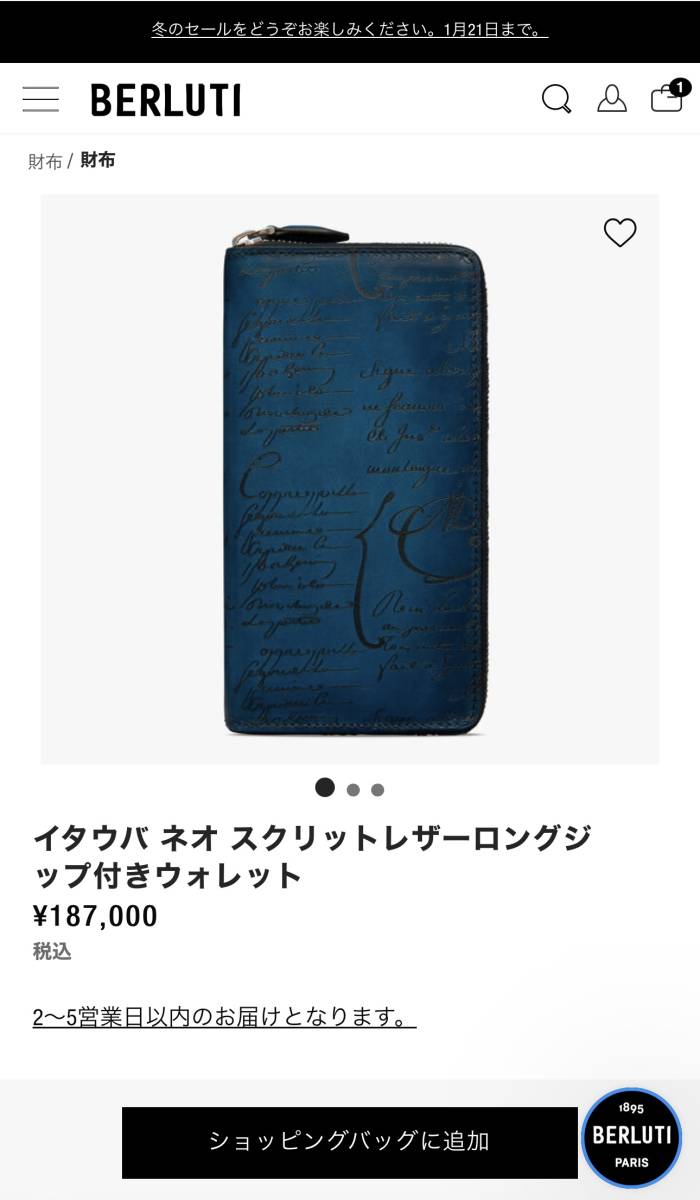Open the account profile icon

point(611,98)
